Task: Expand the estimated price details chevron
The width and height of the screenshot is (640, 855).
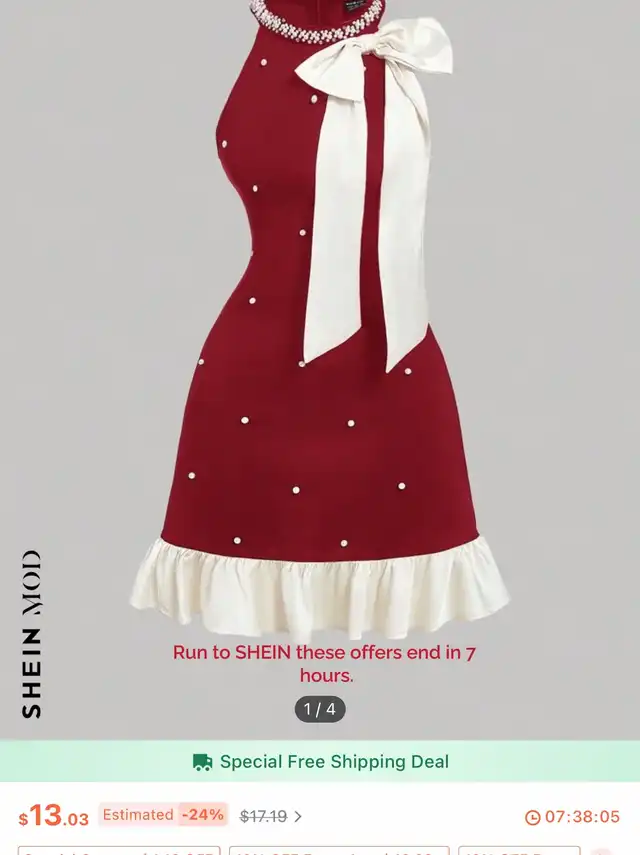Action: coord(298,816)
